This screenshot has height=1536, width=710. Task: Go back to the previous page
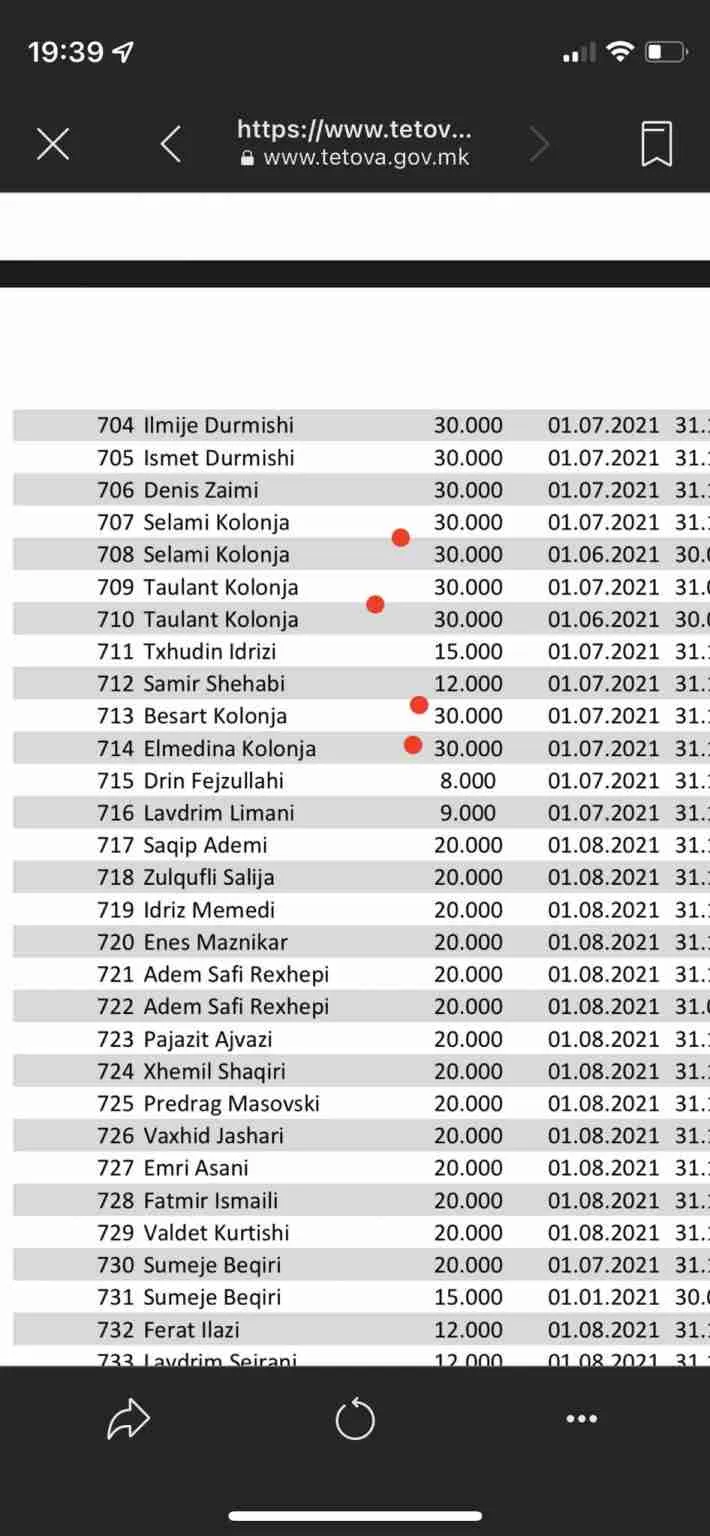tap(171, 144)
